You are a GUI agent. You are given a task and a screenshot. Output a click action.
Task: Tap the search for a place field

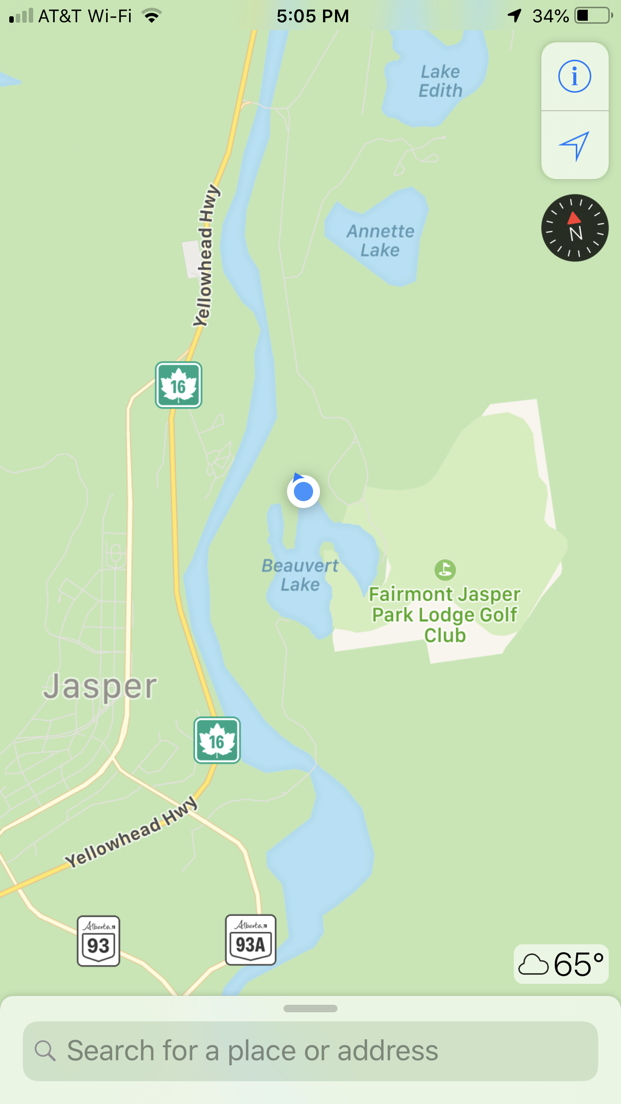tap(310, 1050)
